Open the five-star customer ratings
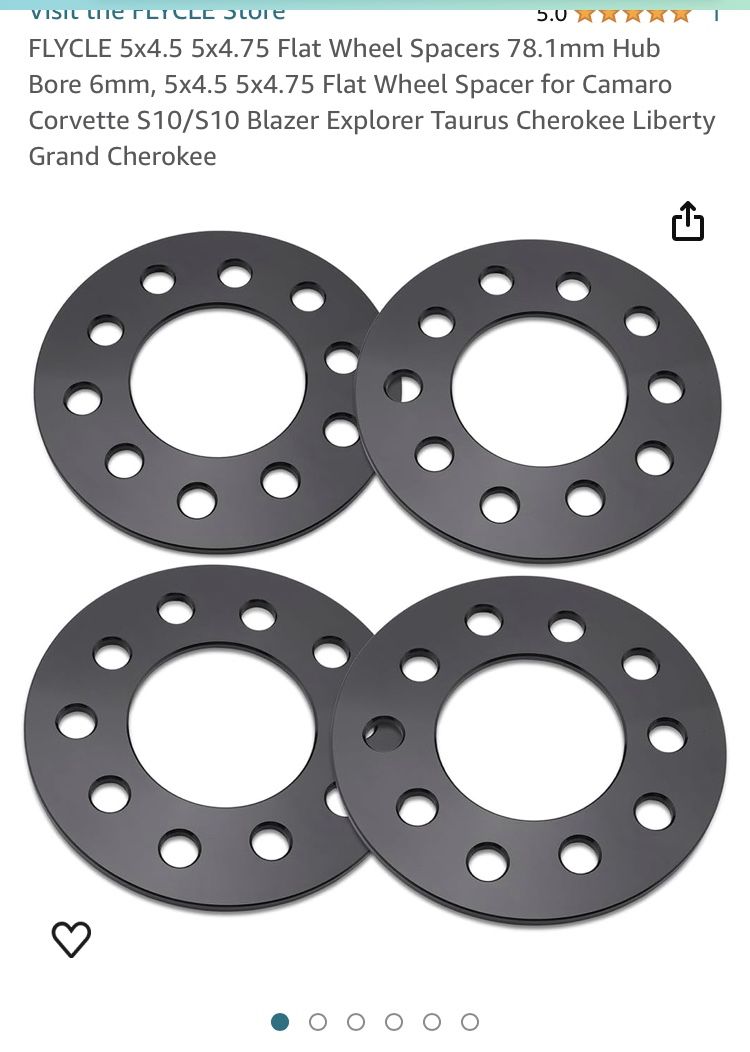This screenshot has height=1052, width=750. 632,13
